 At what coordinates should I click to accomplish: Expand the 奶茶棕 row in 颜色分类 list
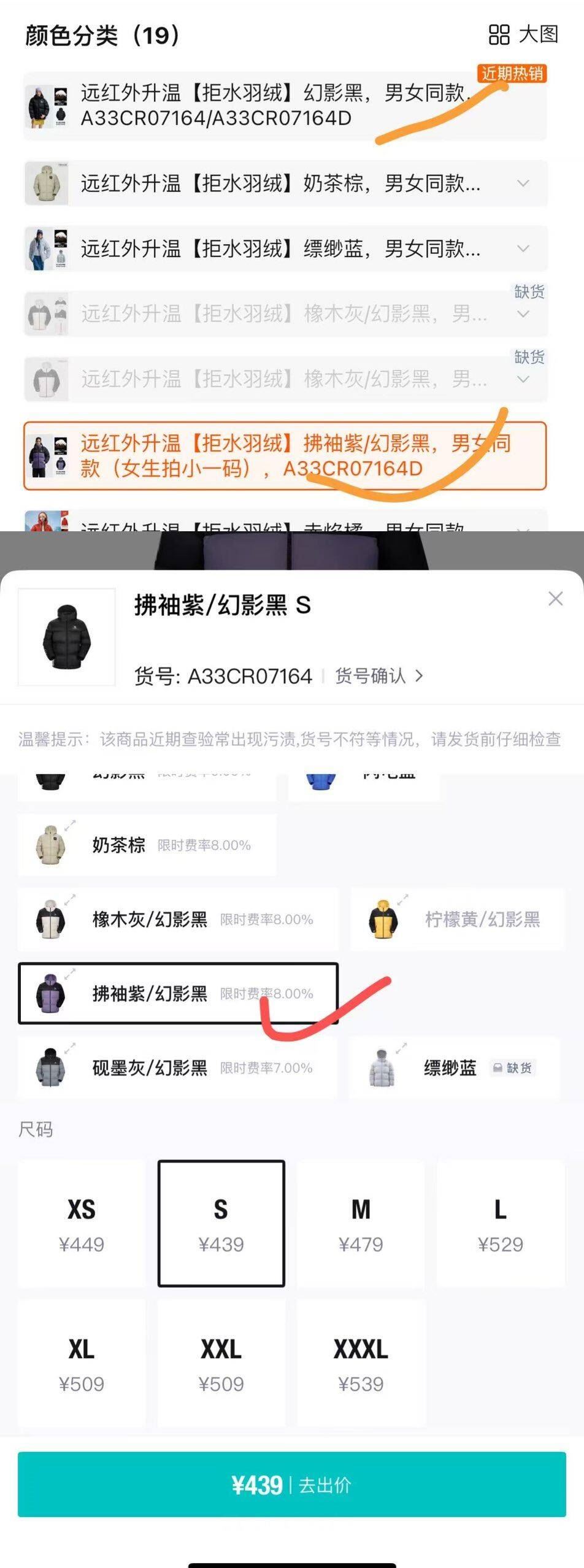pyautogui.click(x=285, y=183)
